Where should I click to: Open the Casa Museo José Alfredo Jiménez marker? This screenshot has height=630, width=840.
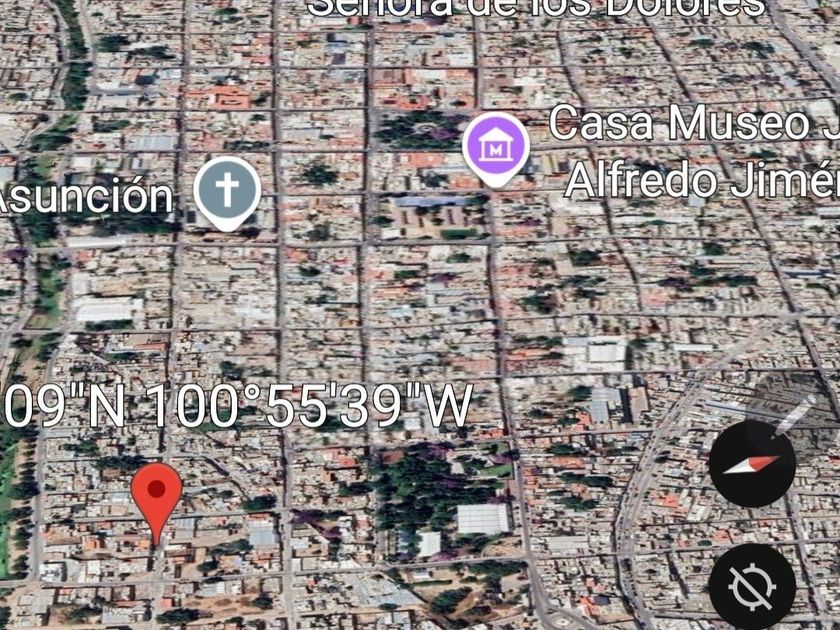[495, 148]
